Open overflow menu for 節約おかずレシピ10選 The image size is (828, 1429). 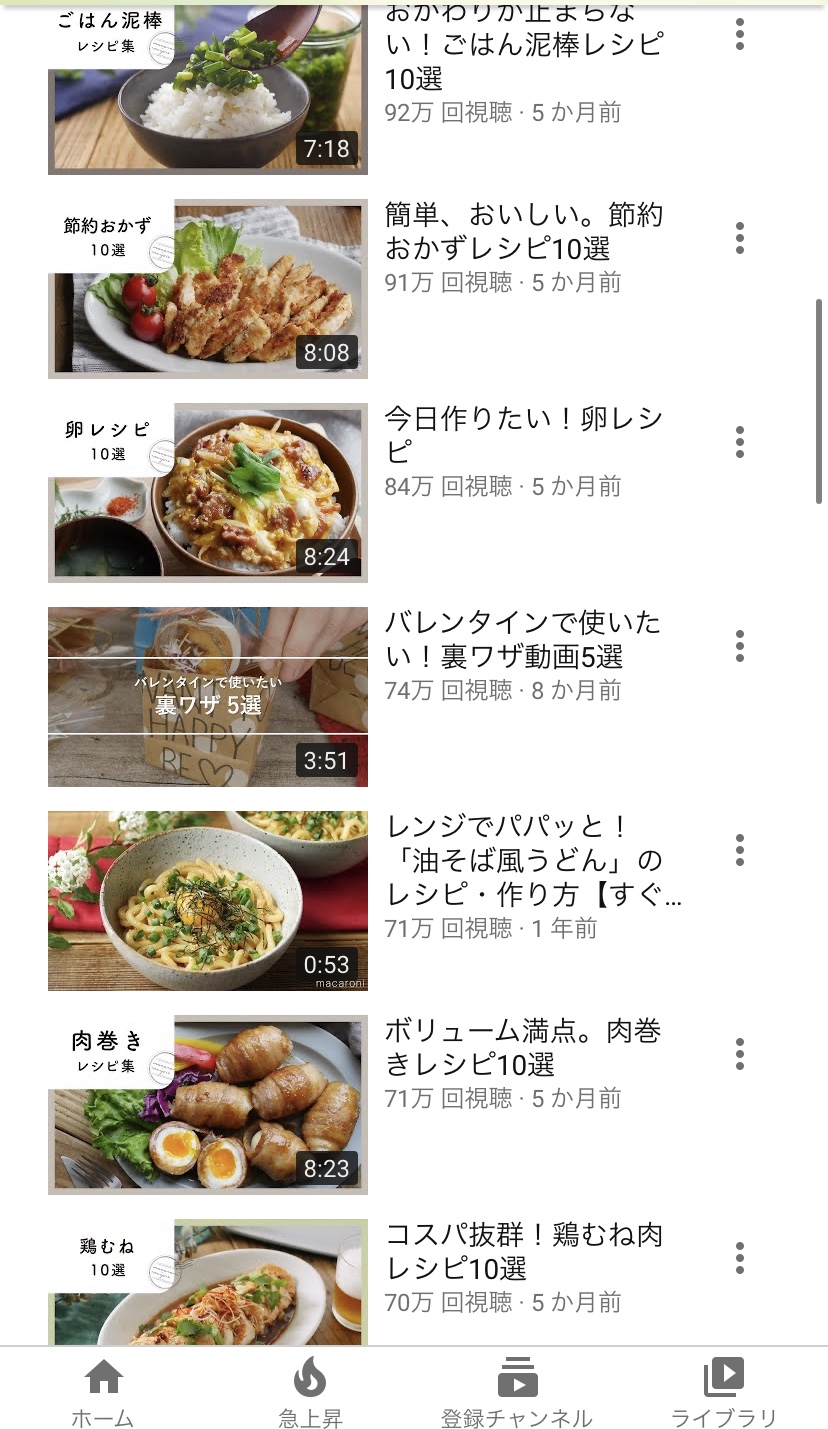pyautogui.click(x=740, y=238)
